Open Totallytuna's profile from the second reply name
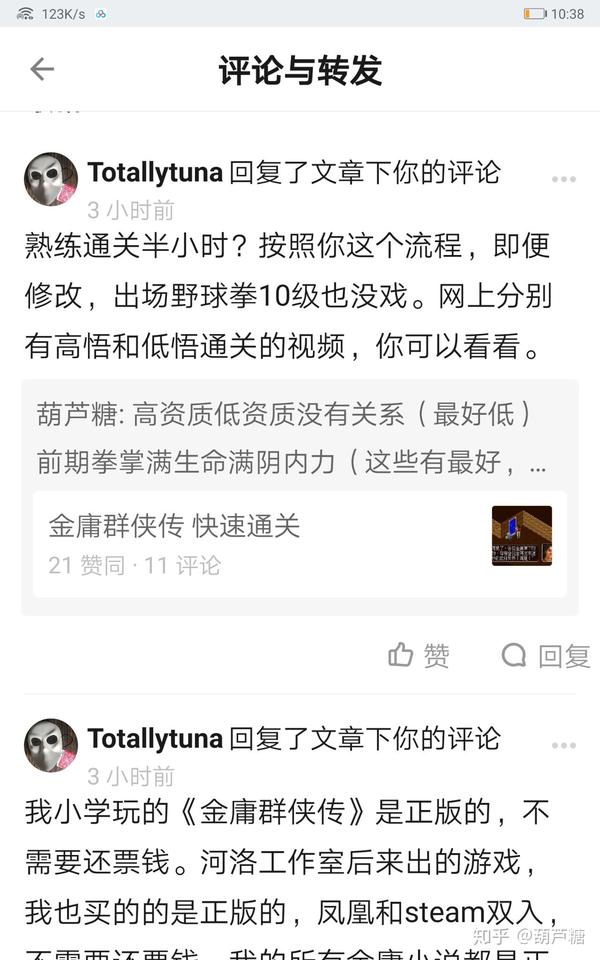The width and height of the screenshot is (600, 960). pos(155,739)
